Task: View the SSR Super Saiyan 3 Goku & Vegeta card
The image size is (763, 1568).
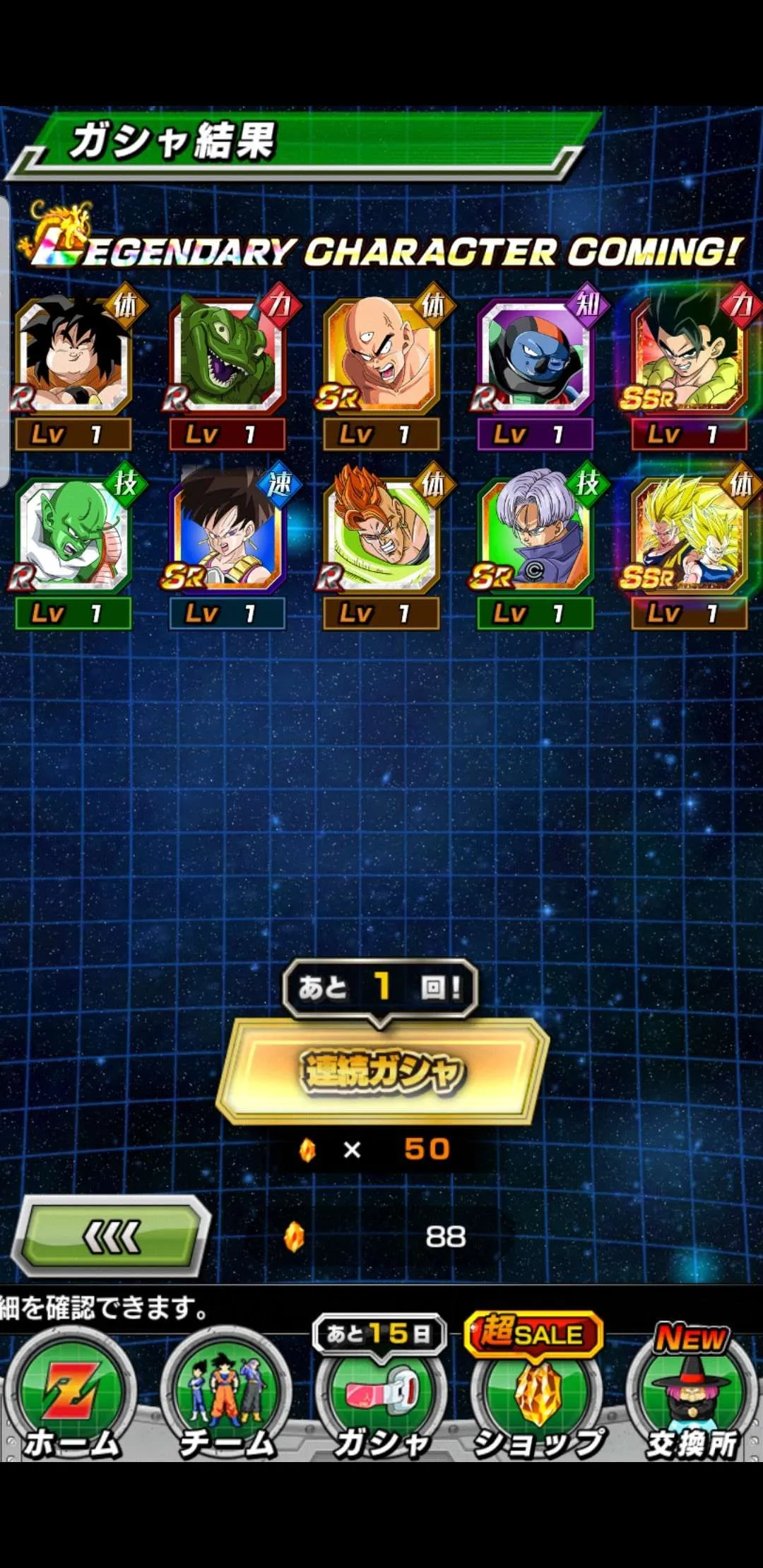Action: pyautogui.click(x=689, y=537)
